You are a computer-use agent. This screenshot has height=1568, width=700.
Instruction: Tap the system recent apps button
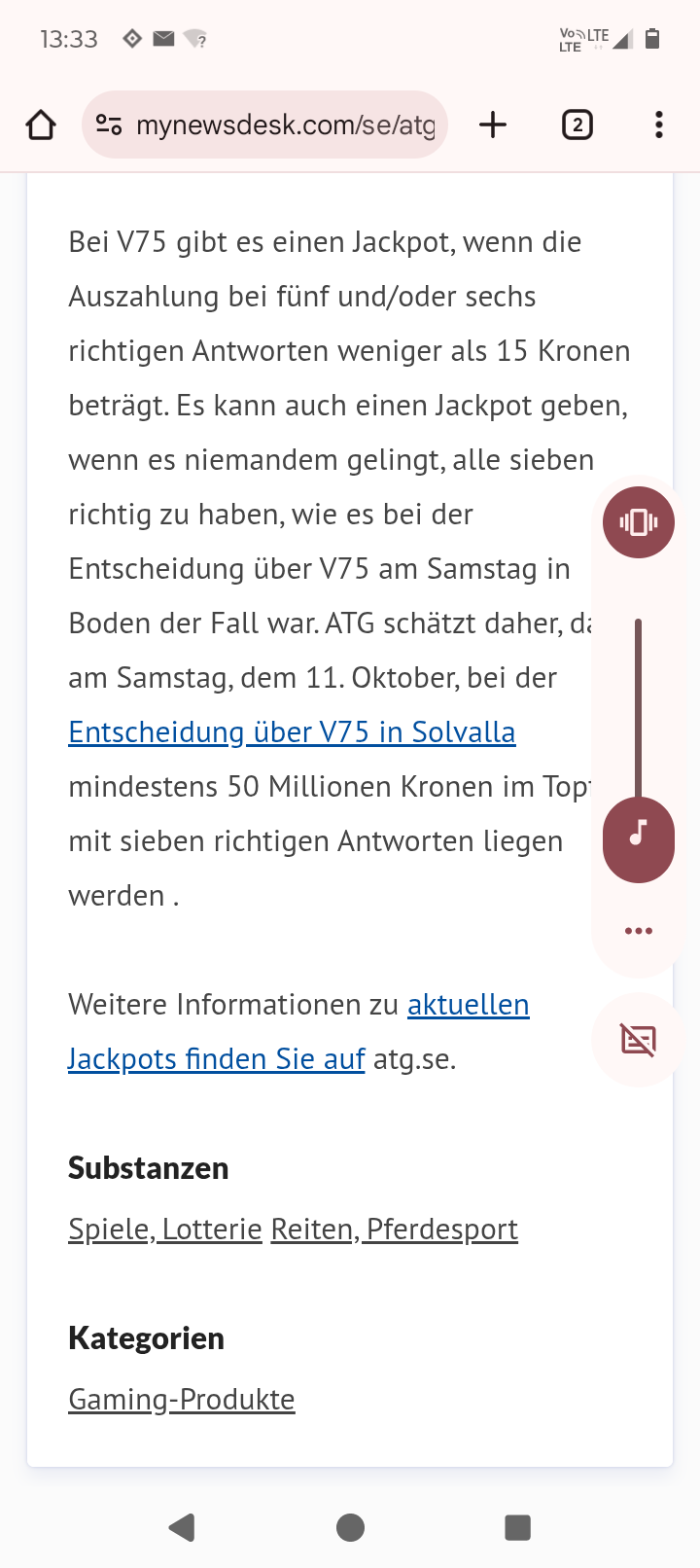tap(517, 1527)
